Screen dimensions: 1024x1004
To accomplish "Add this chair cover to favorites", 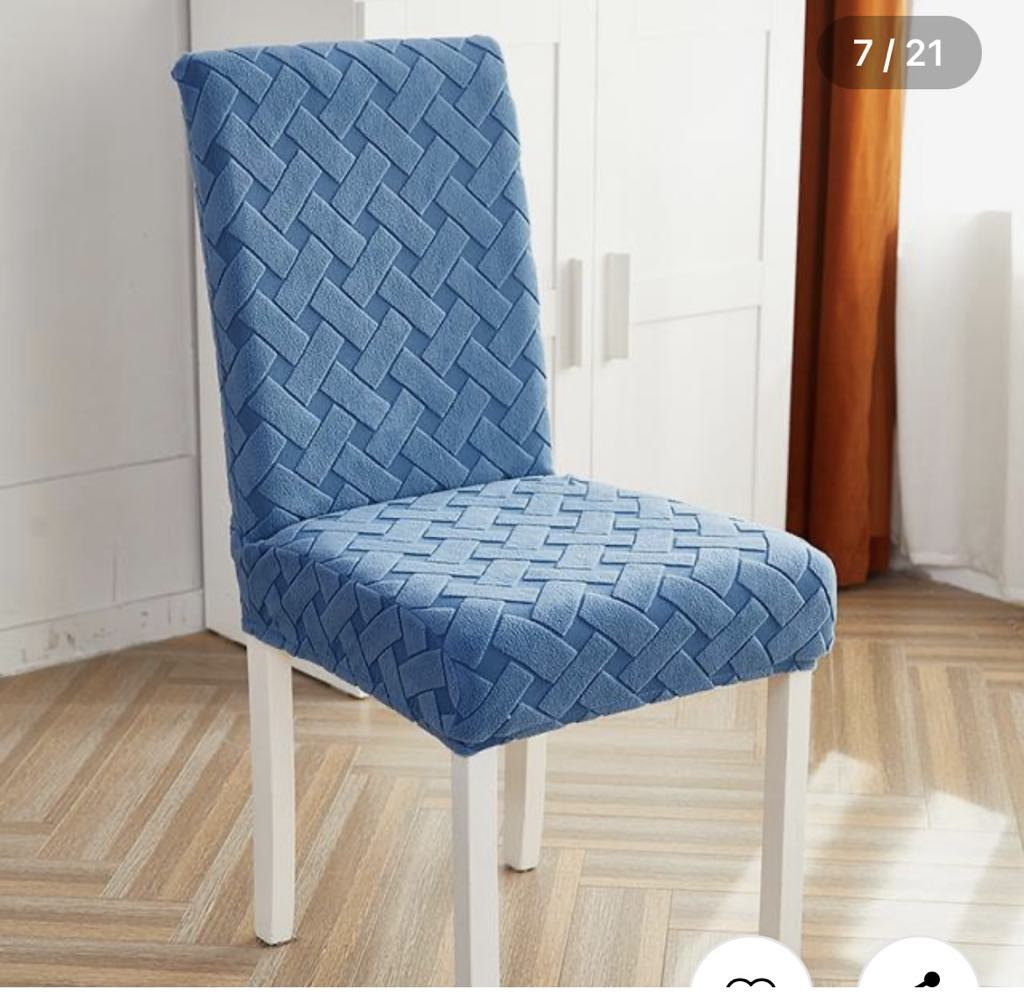I will [x=752, y=980].
